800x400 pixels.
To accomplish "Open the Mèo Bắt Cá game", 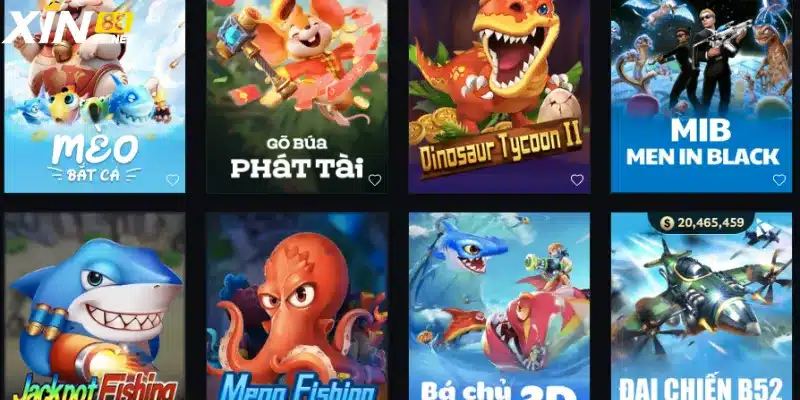I will [95, 100].
